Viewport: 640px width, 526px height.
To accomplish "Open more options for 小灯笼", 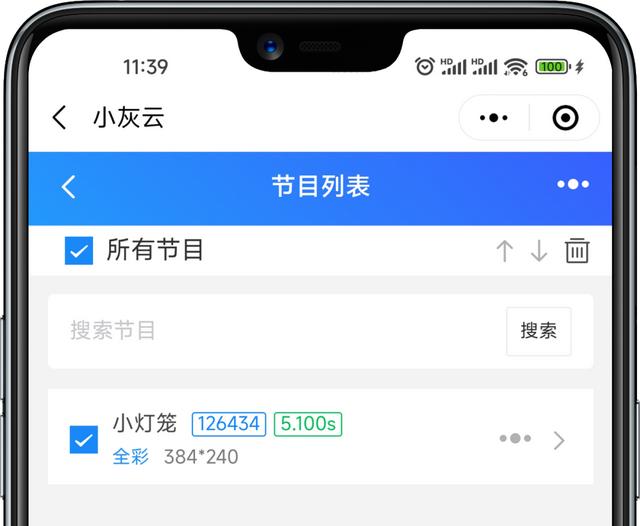I will coord(515,439).
